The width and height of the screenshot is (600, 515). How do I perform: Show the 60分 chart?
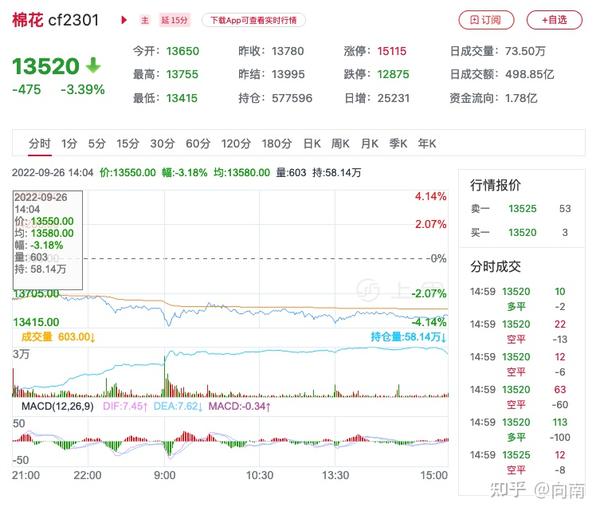click(198, 144)
